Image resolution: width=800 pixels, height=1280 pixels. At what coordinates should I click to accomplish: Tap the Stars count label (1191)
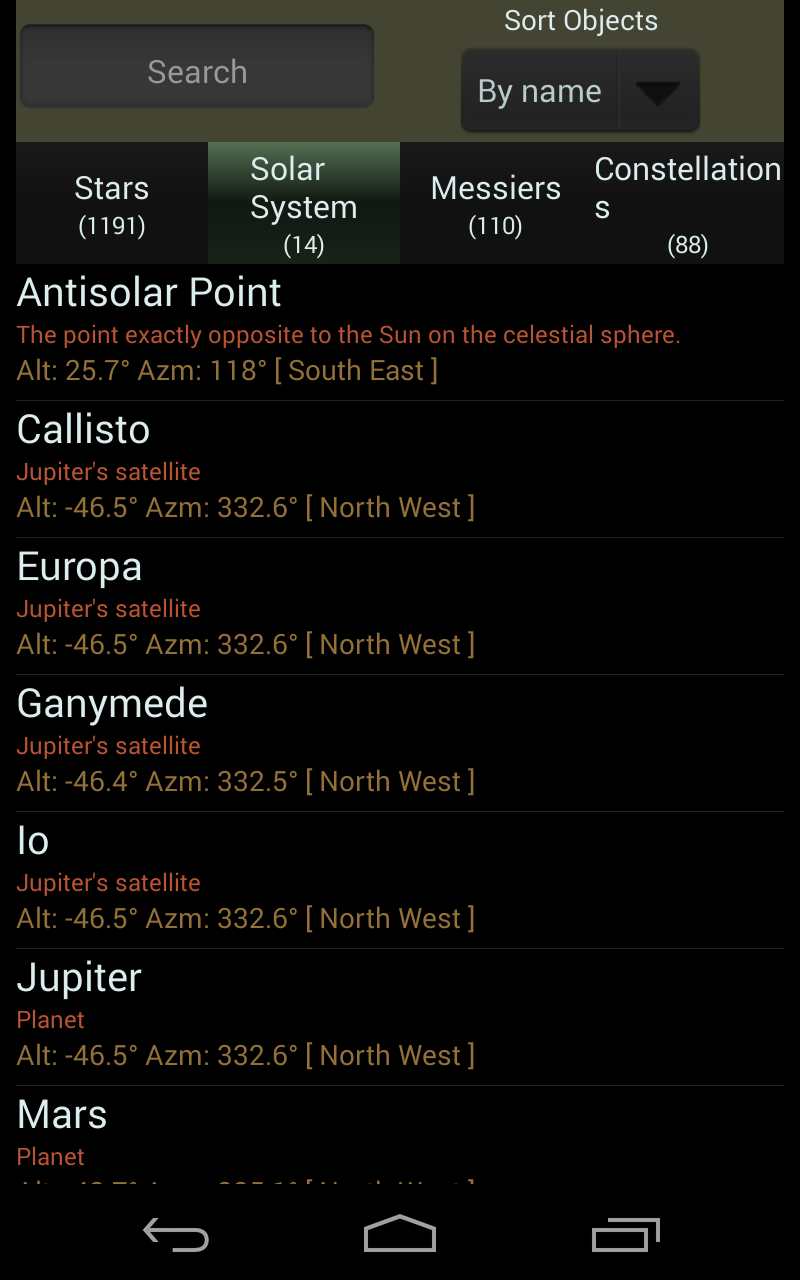point(111,226)
